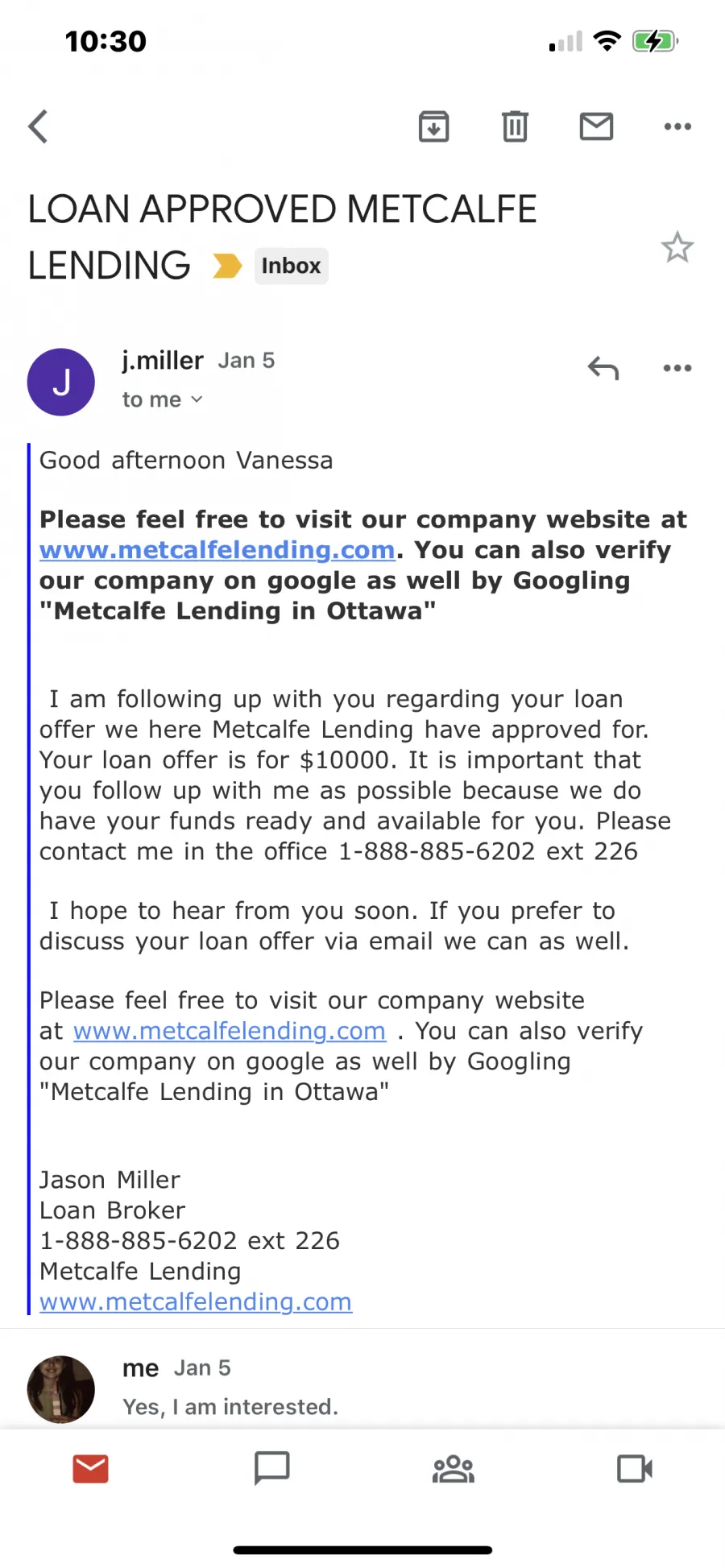Expand my reply "Yes, I am interested."
This screenshot has height=1568, width=725.
point(230,1406)
